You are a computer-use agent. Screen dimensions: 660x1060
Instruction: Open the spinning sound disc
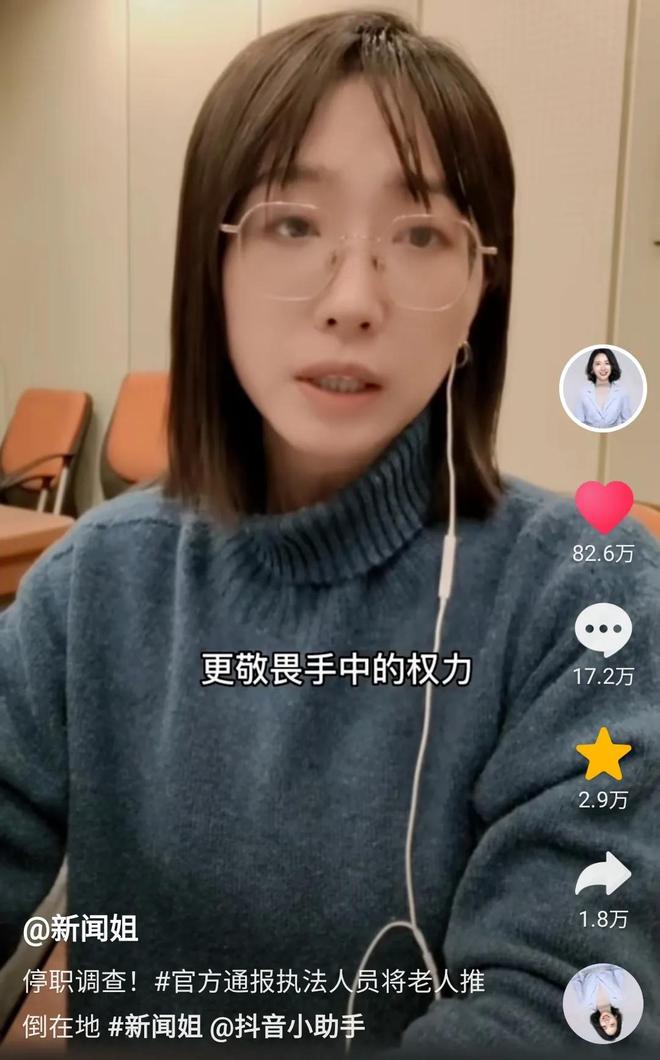(603, 1003)
